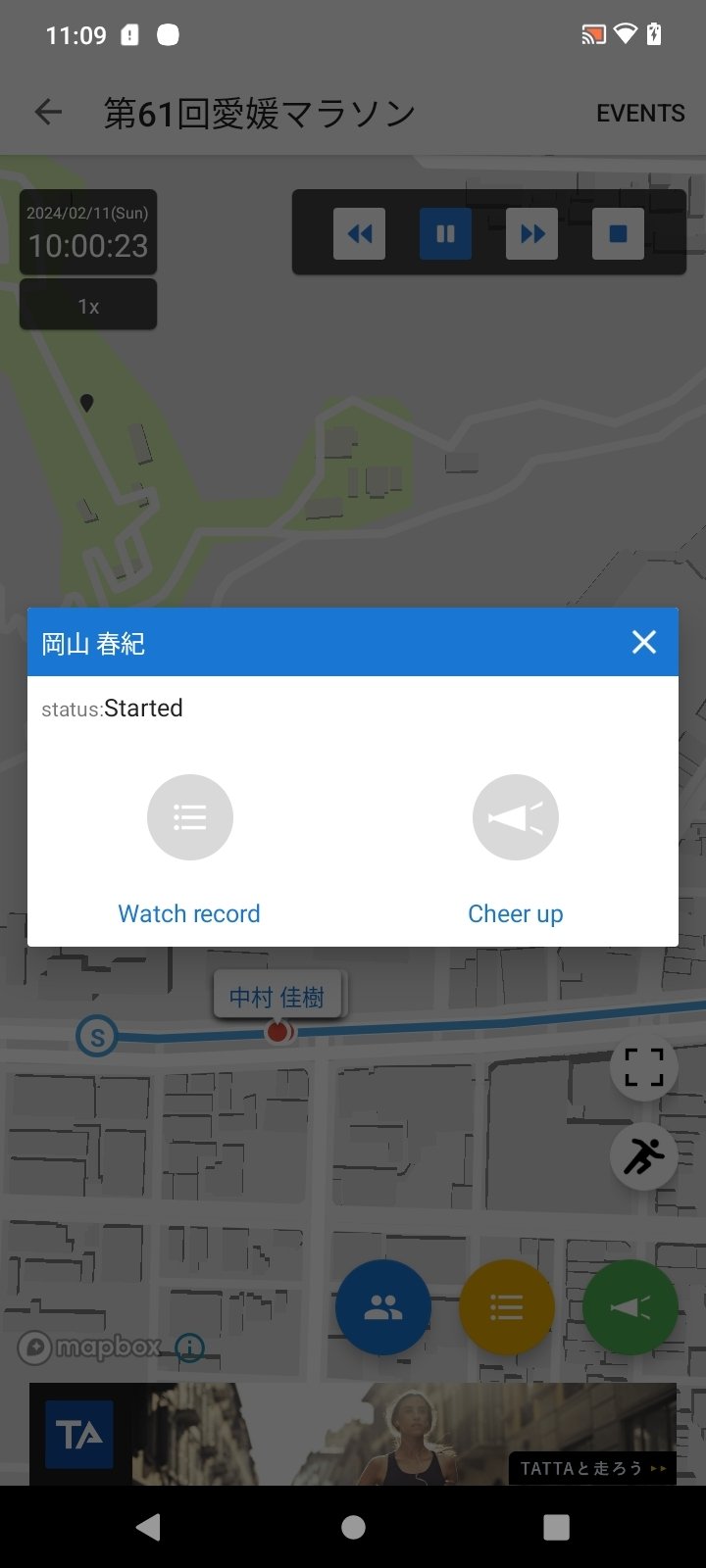Fast forward the race playback
Screen dimensions: 706x1568
click(531, 234)
